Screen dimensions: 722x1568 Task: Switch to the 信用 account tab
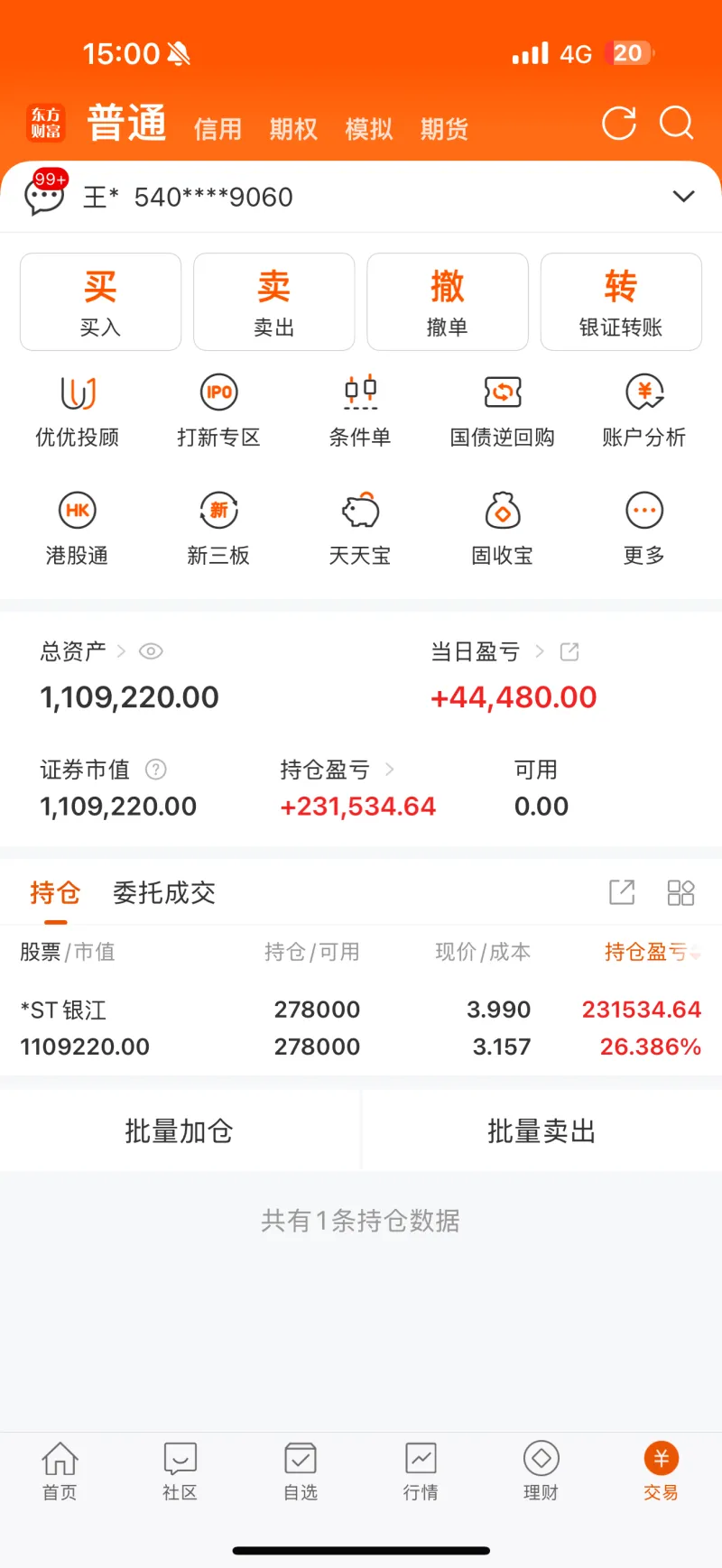[x=218, y=129]
